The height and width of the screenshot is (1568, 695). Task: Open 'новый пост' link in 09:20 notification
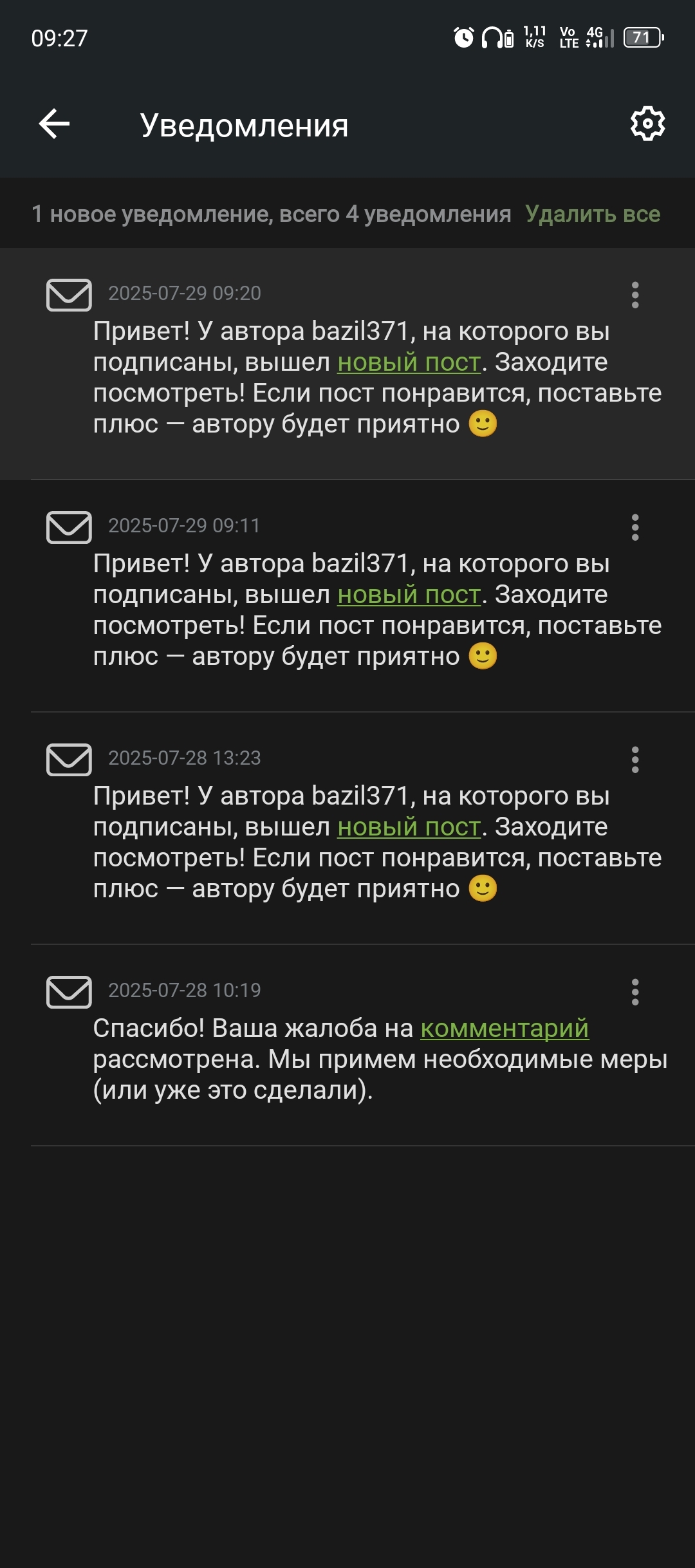409,362
